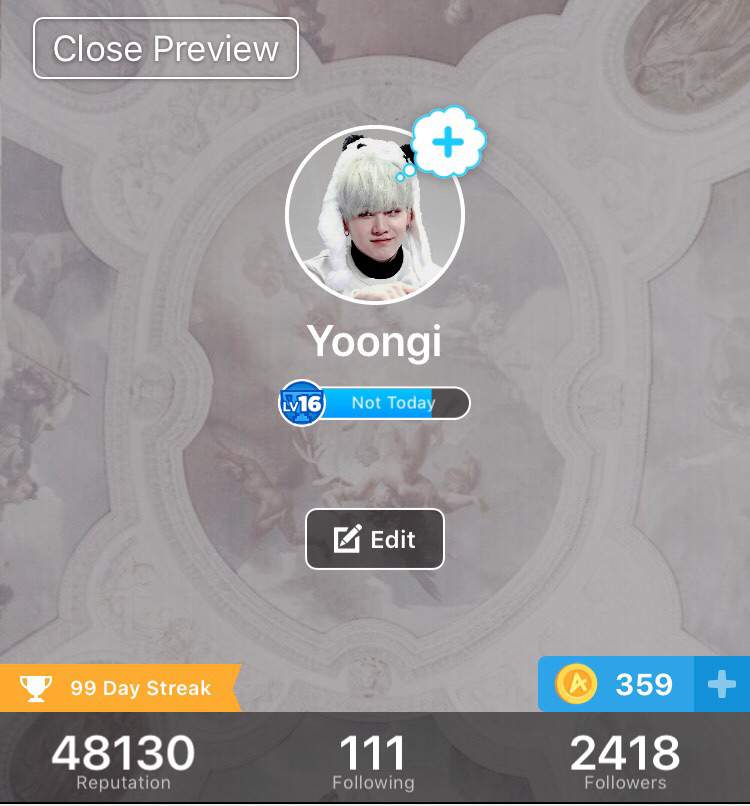View 48130 reputation details

[123, 762]
